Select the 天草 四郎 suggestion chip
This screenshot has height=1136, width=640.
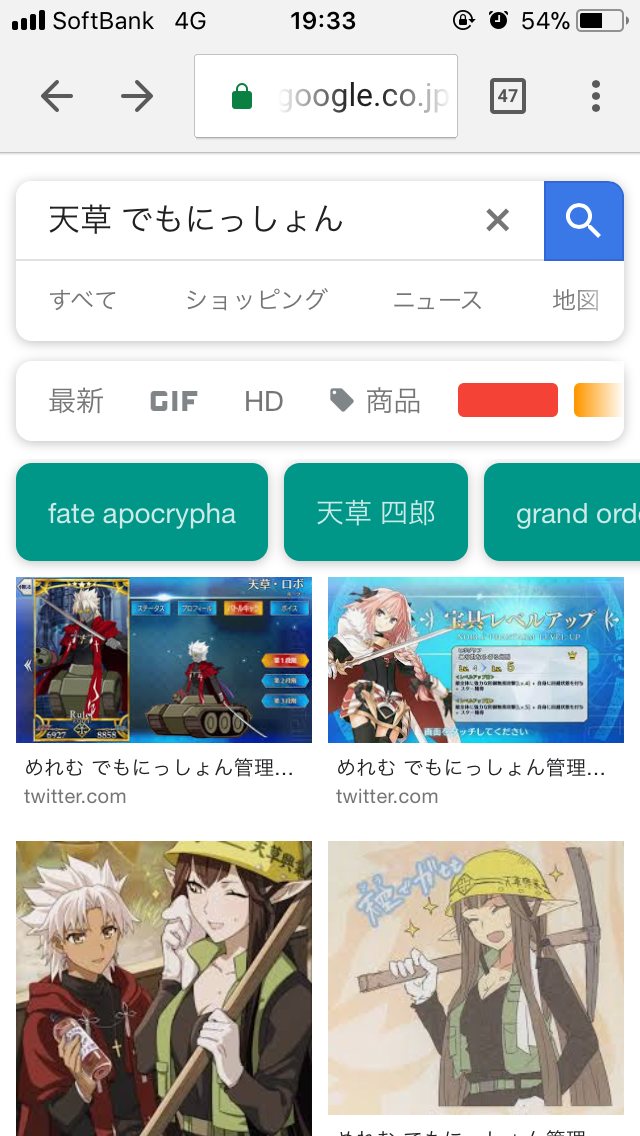[376, 513]
